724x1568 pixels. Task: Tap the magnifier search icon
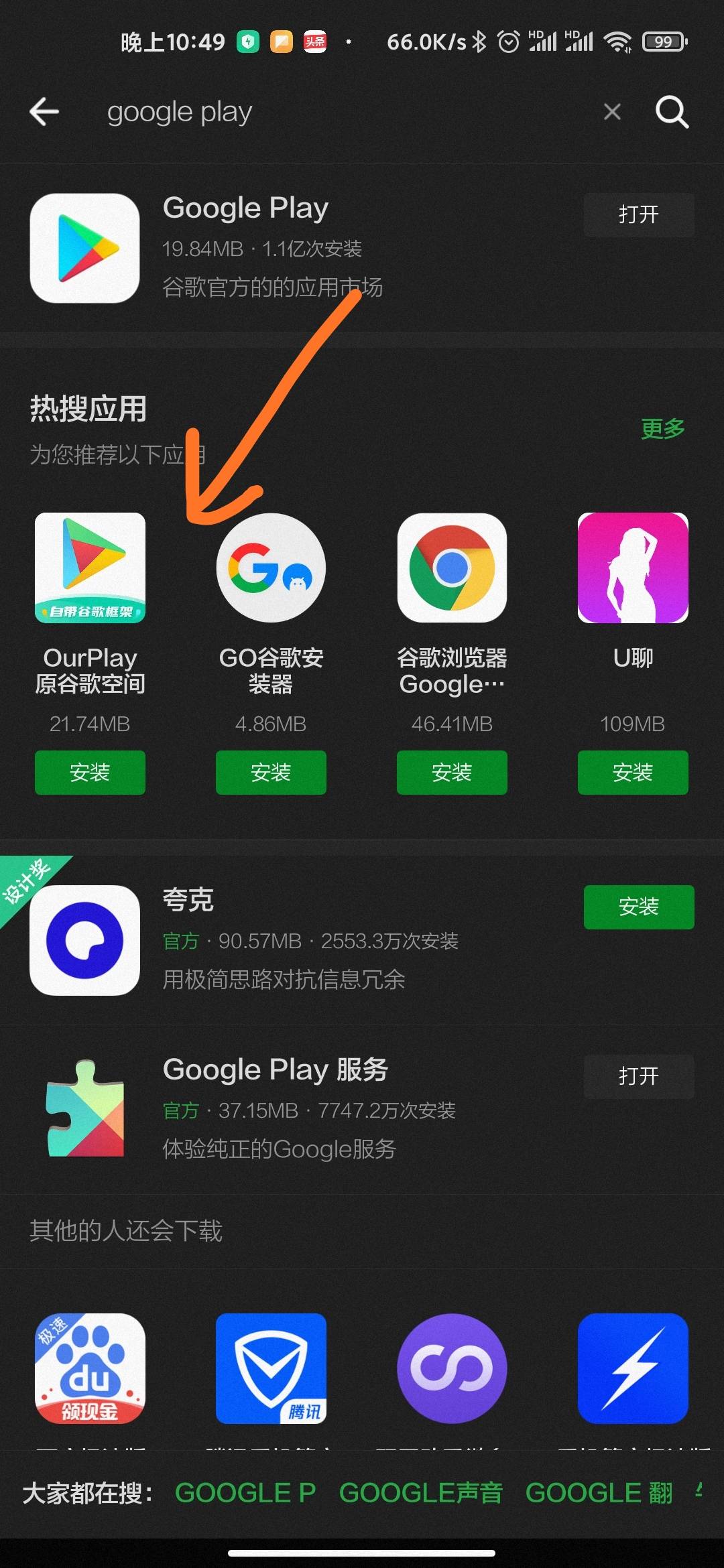point(672,111)
